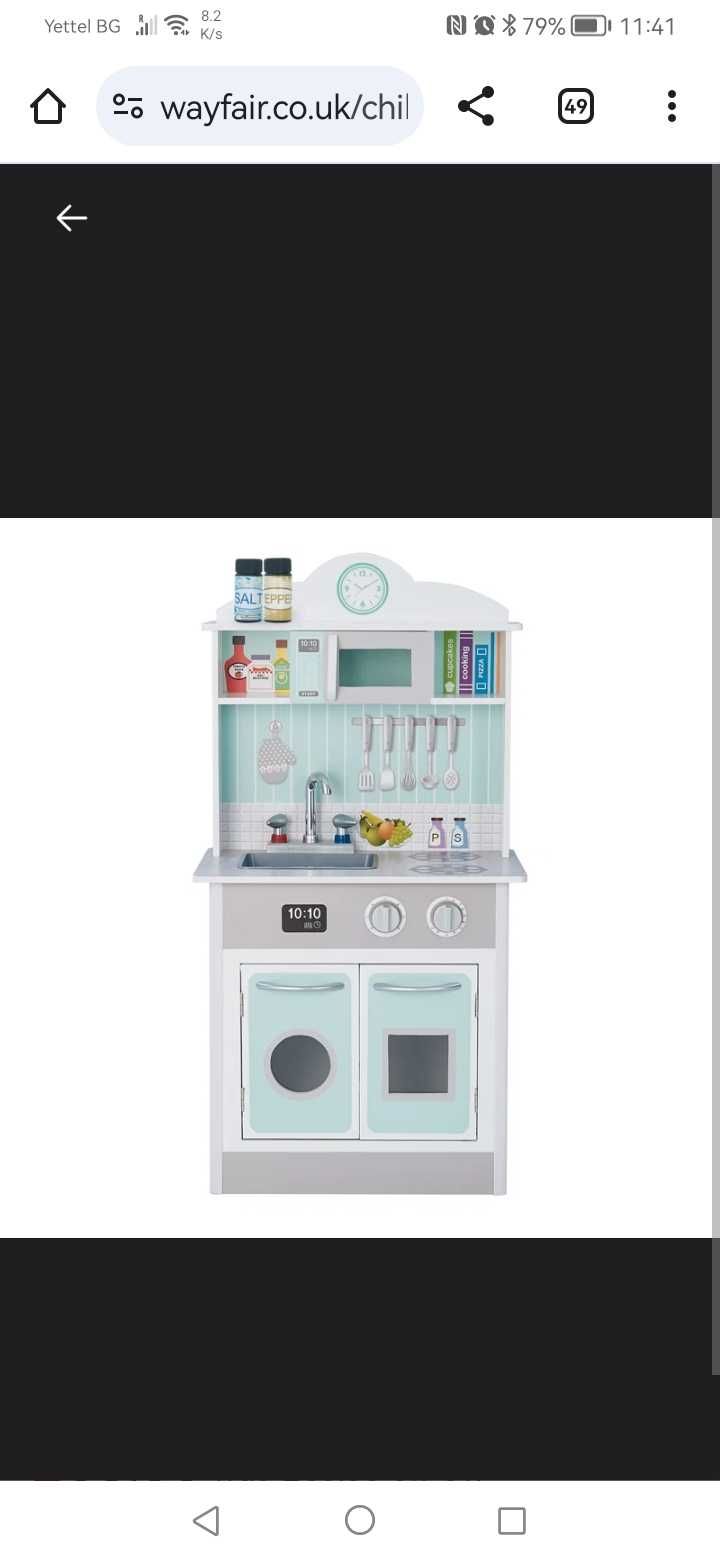
Task: Go to the phone's home screen
Action: pos(360,1521)
